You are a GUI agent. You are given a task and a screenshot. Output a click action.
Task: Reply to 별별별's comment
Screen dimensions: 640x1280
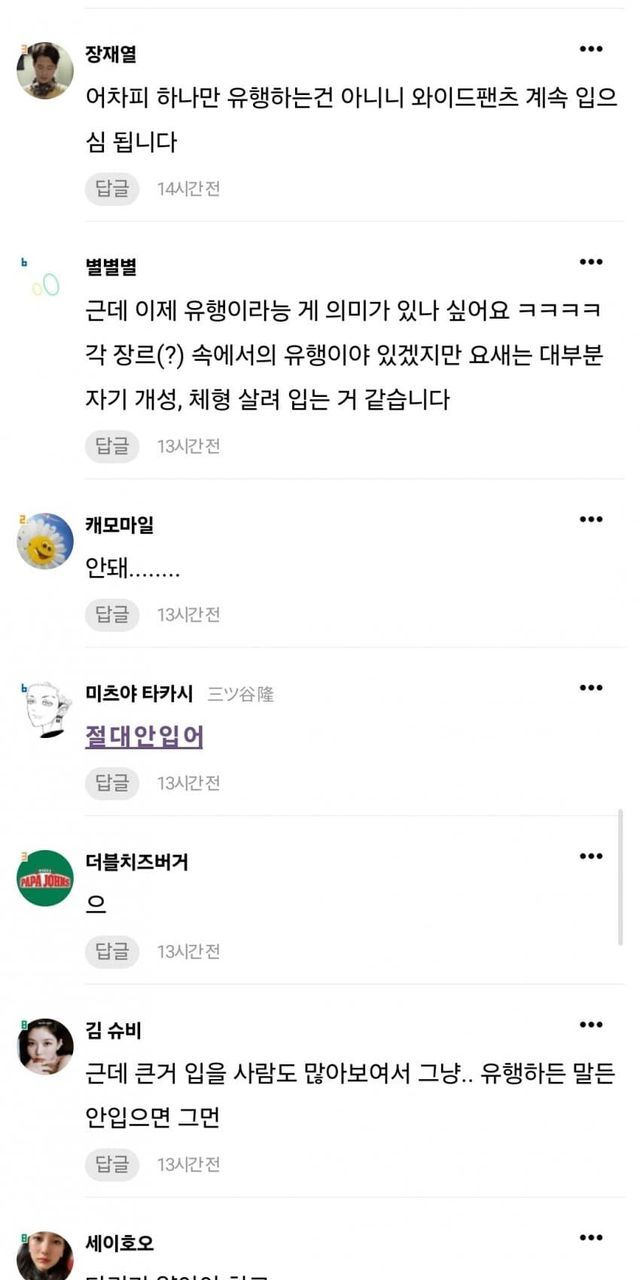click(112, 446)
